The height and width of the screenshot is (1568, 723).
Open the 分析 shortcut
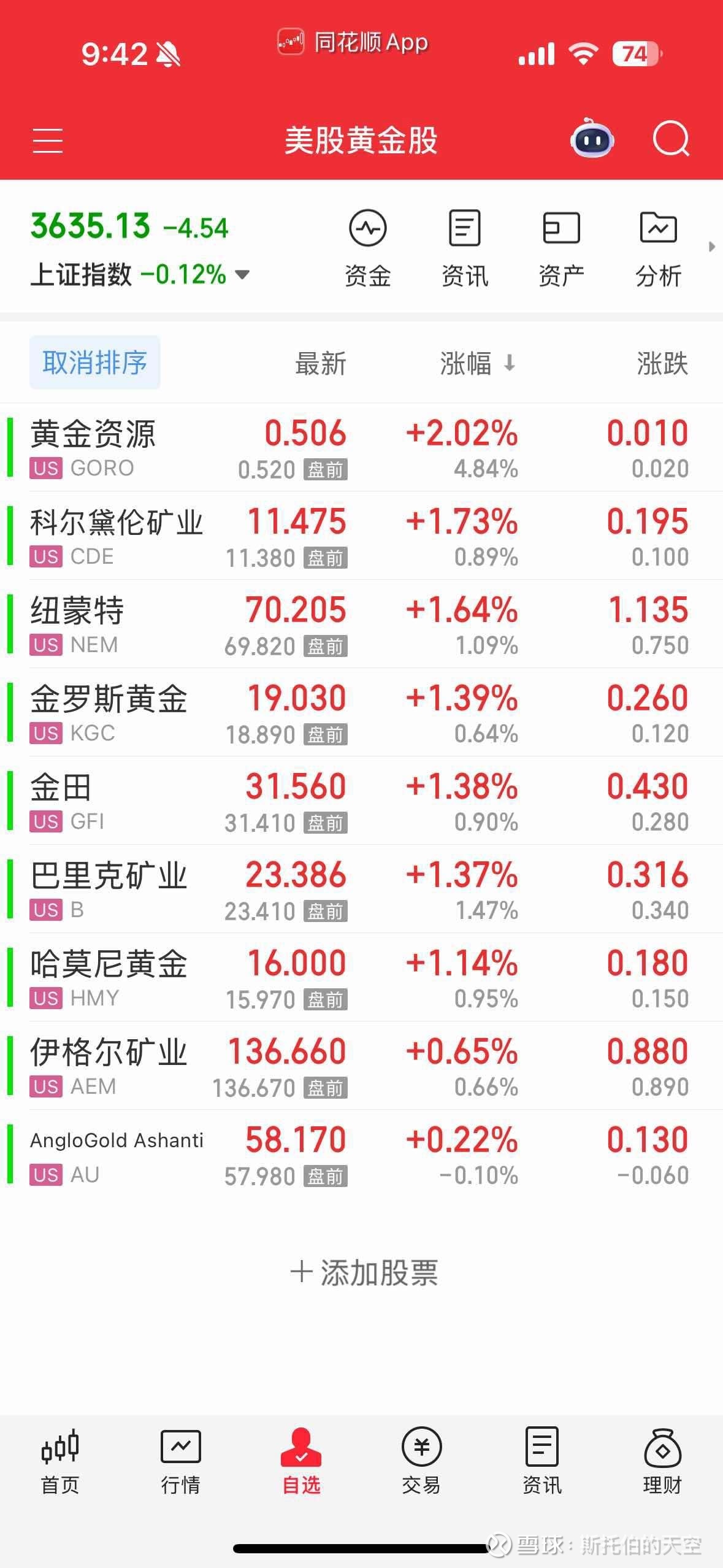point(658,249)
